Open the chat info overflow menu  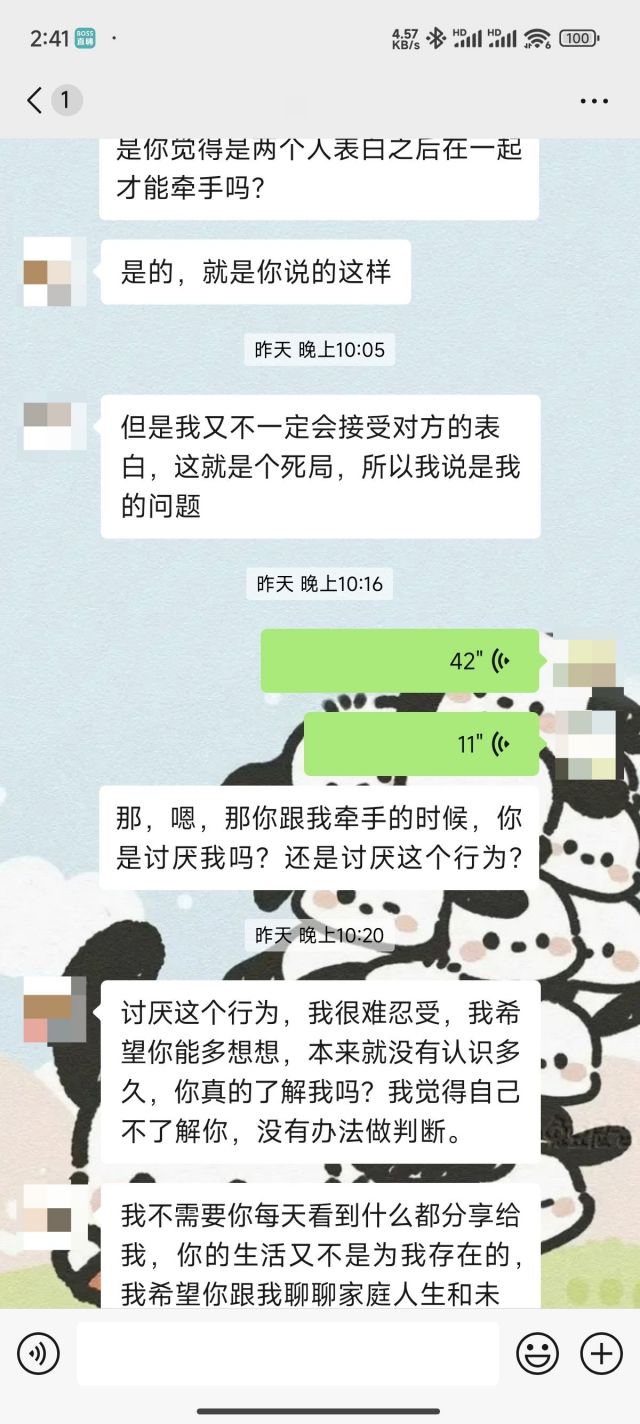(594, 101)
